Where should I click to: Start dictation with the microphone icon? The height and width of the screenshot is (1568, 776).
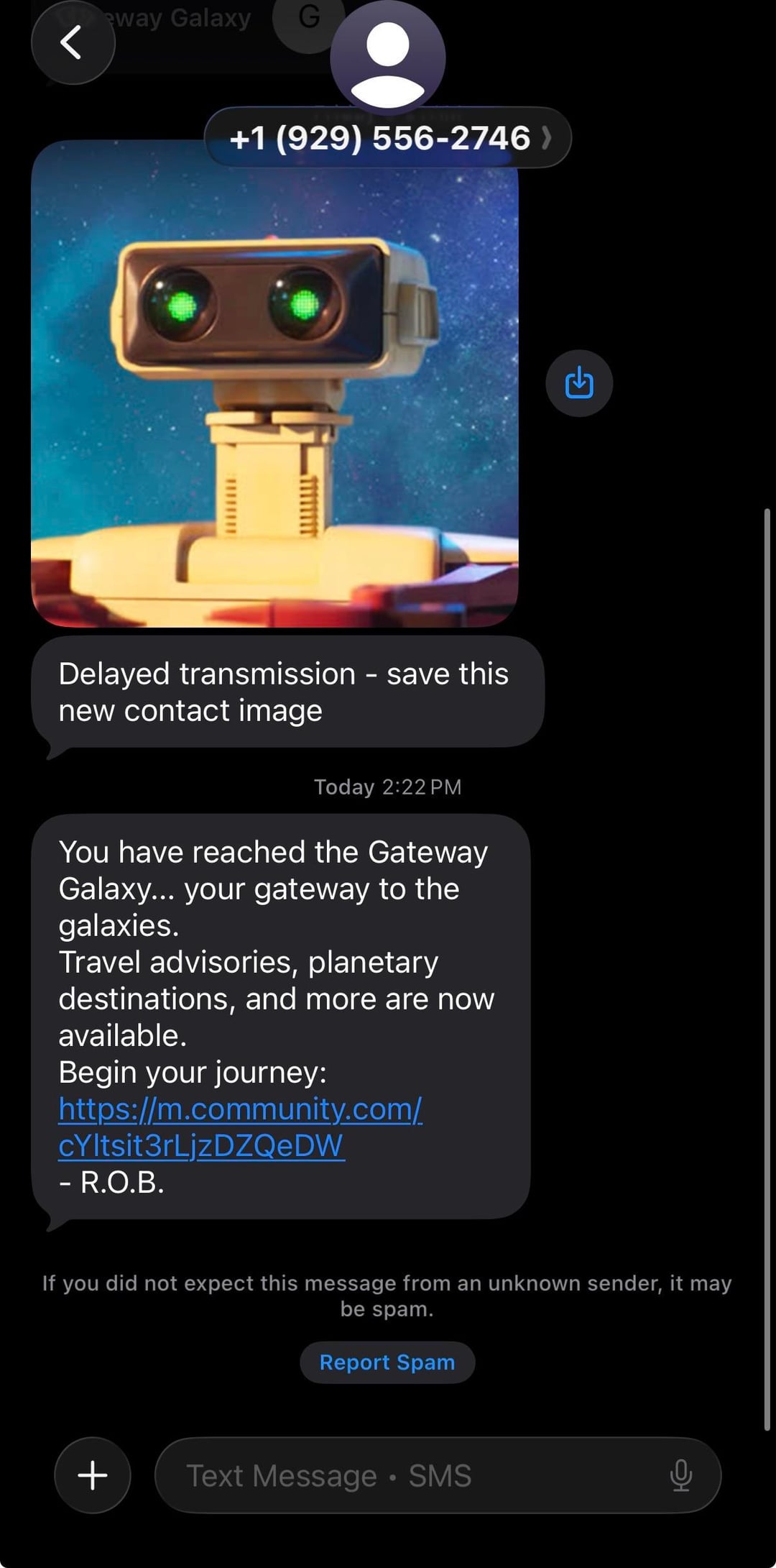680,1475
